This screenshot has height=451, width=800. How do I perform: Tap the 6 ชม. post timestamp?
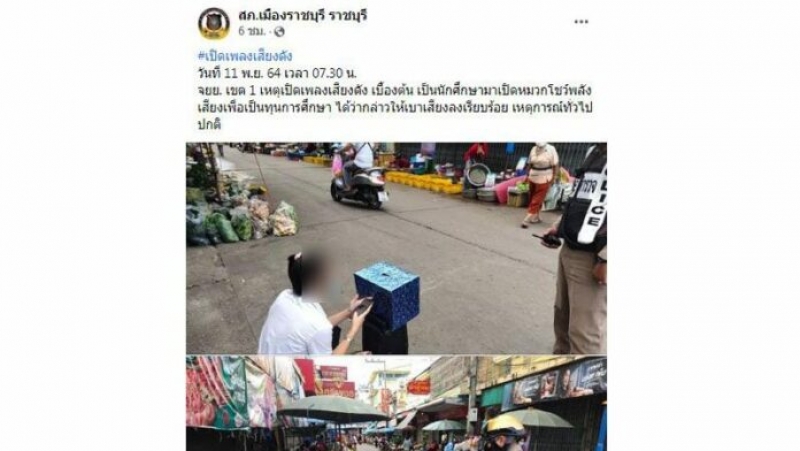tap(250, 31)
